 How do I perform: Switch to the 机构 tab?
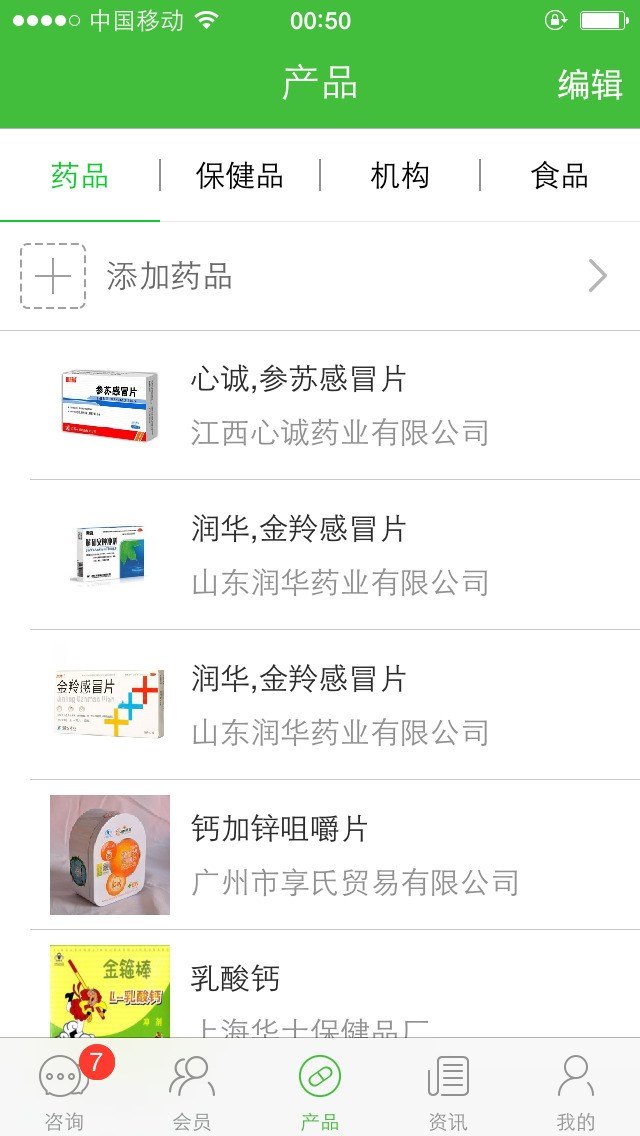[400, 176]
